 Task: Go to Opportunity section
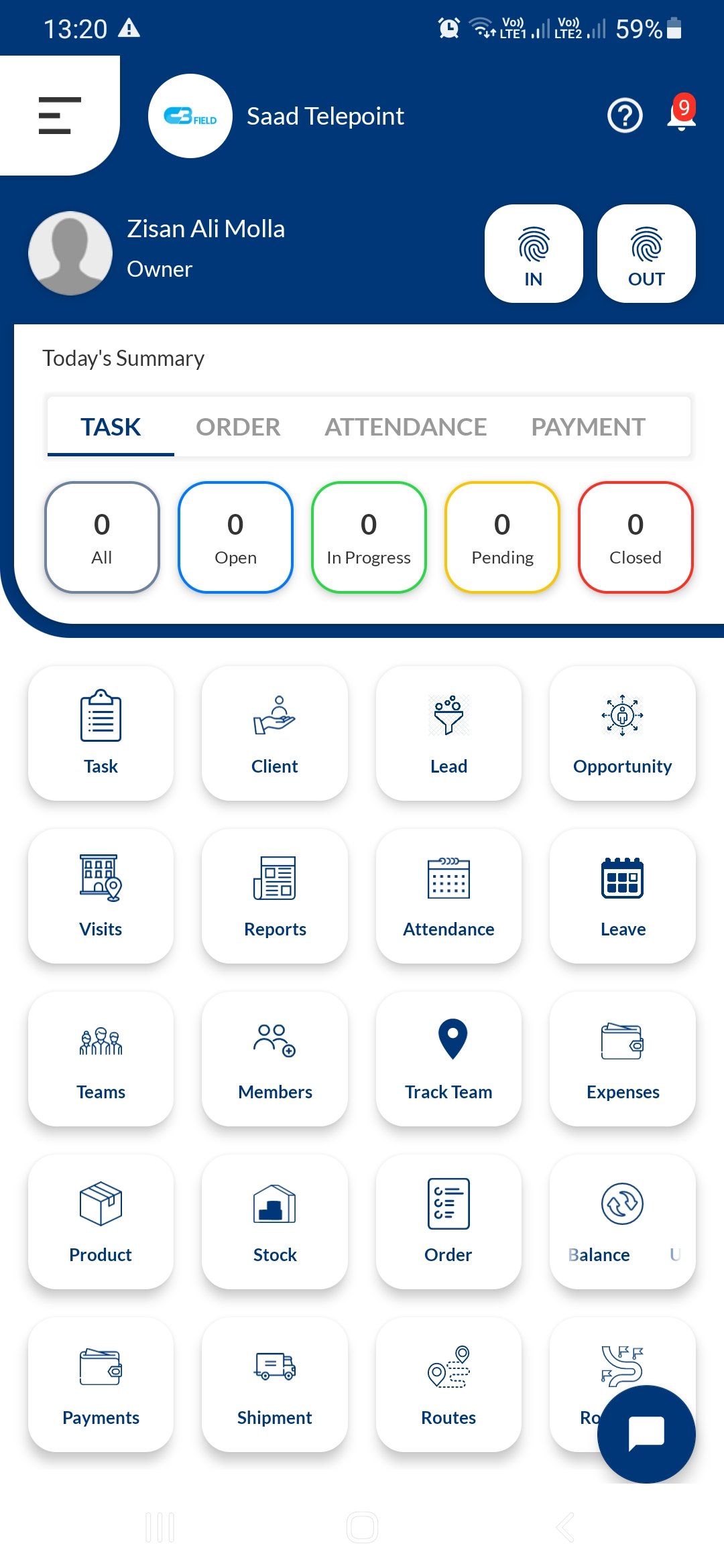coord(622,733)
